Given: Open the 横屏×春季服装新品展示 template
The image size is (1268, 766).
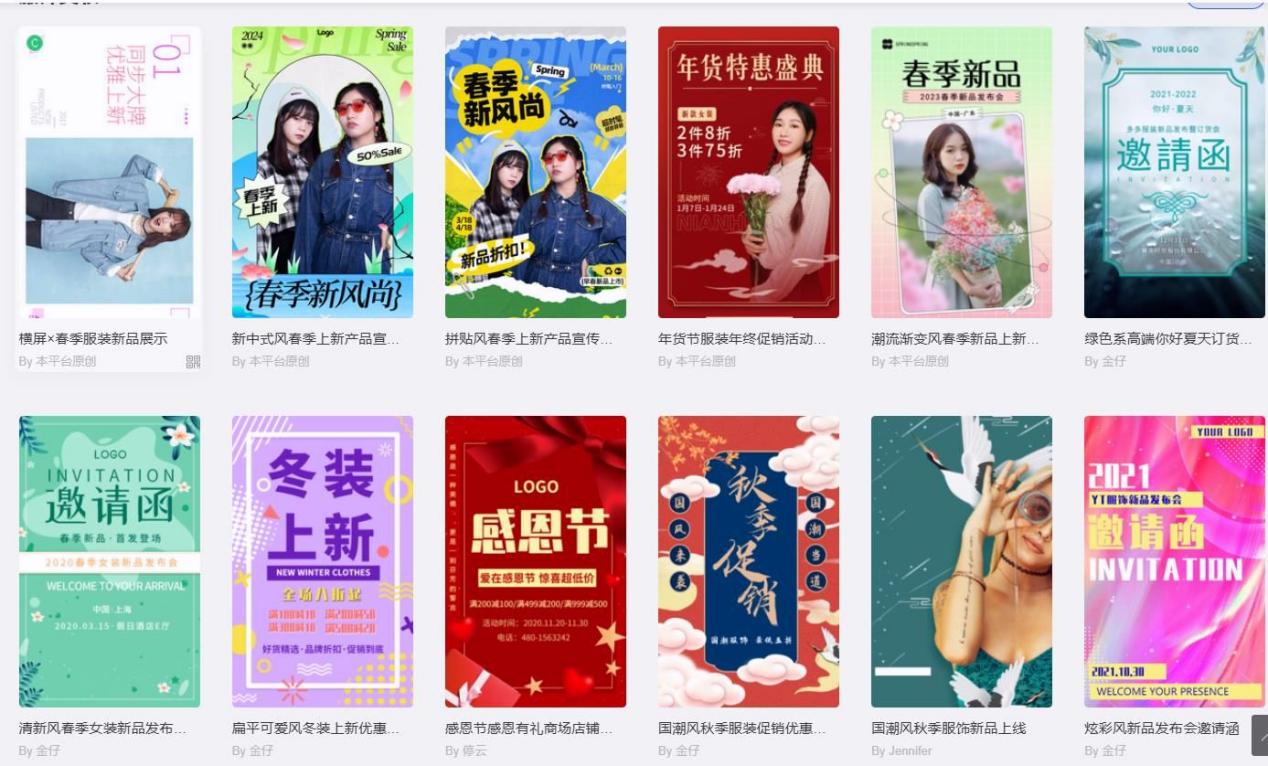Looking at the screenshot, I should coord(109,172).
